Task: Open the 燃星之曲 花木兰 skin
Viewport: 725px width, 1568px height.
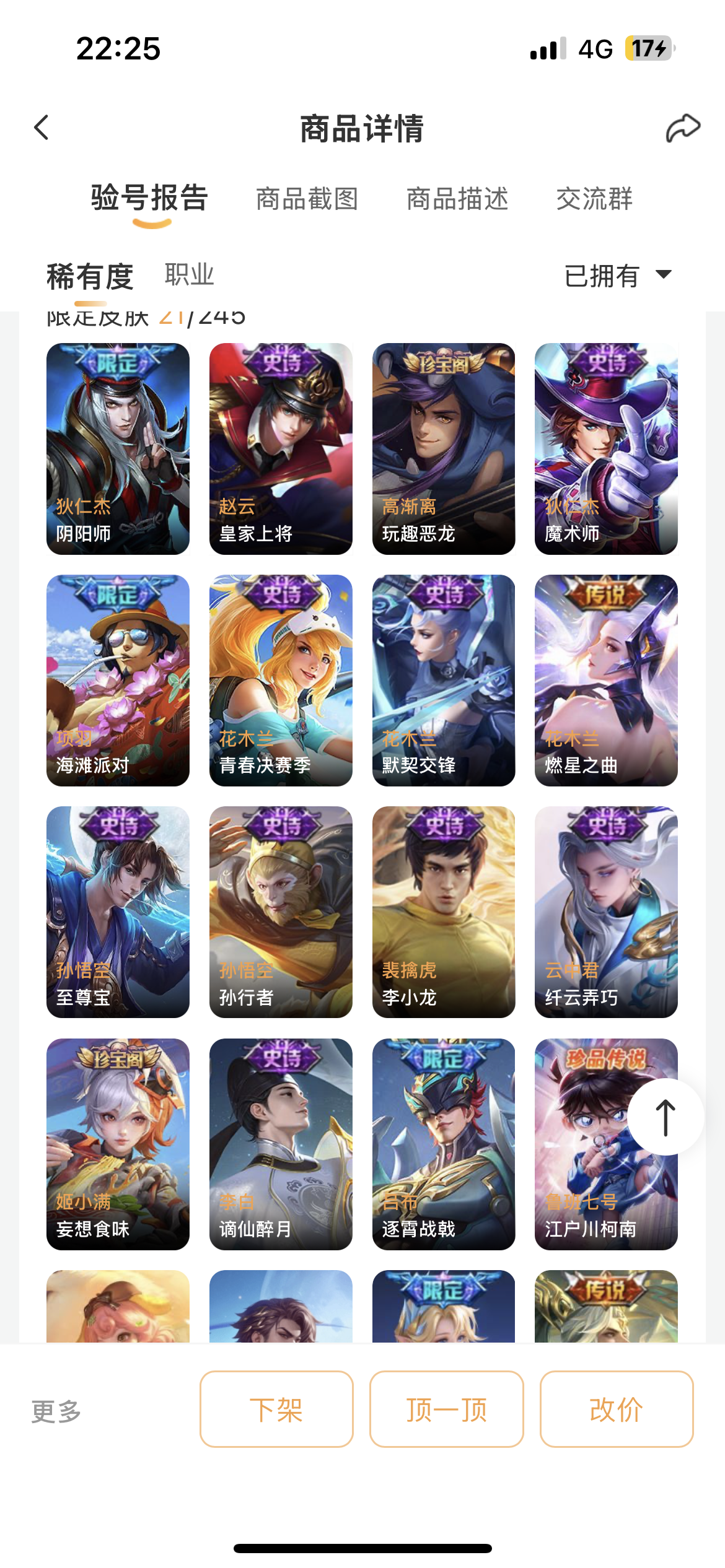Action: [x=606, y=680]
